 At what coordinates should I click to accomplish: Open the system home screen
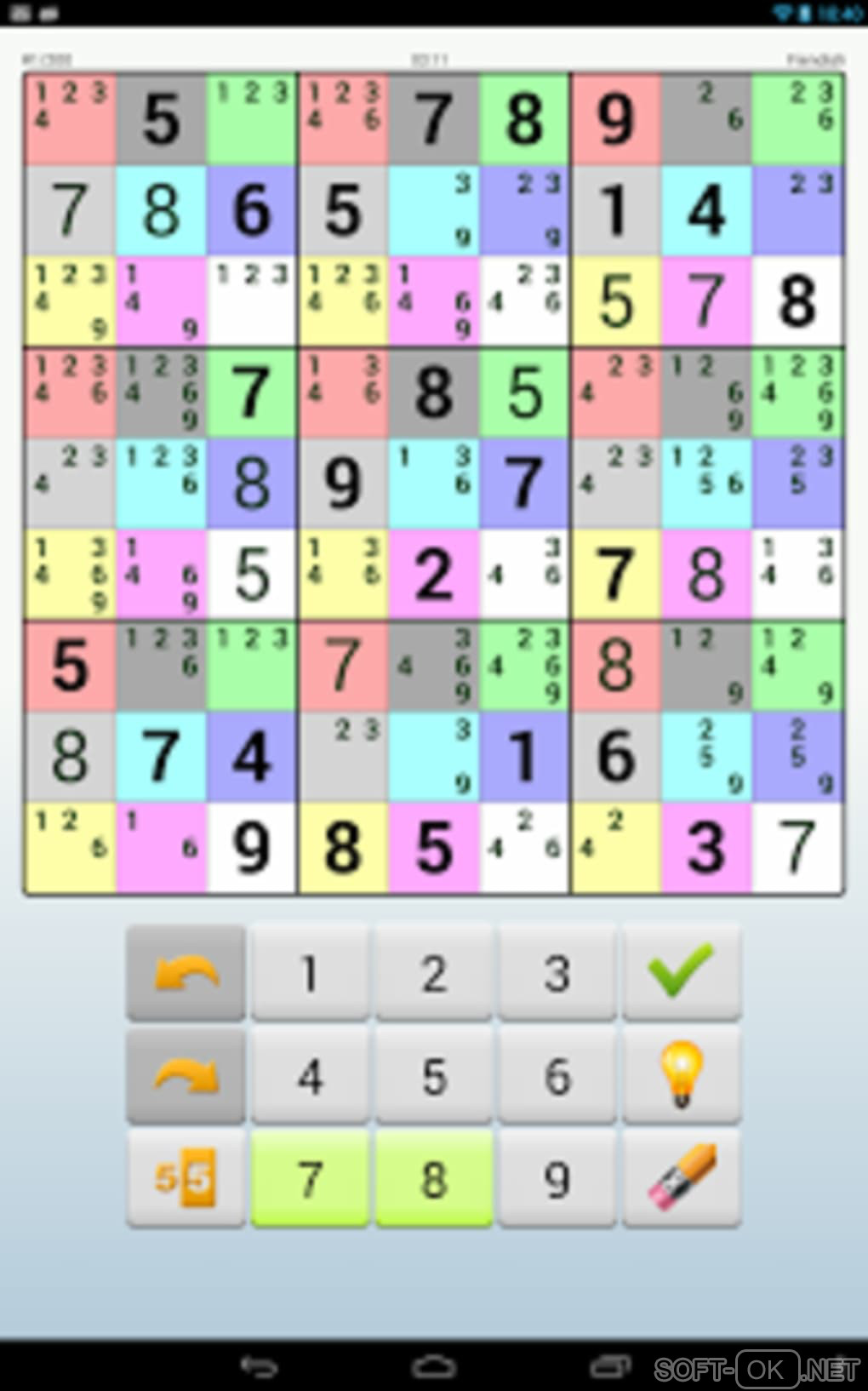pos(434,1367)
